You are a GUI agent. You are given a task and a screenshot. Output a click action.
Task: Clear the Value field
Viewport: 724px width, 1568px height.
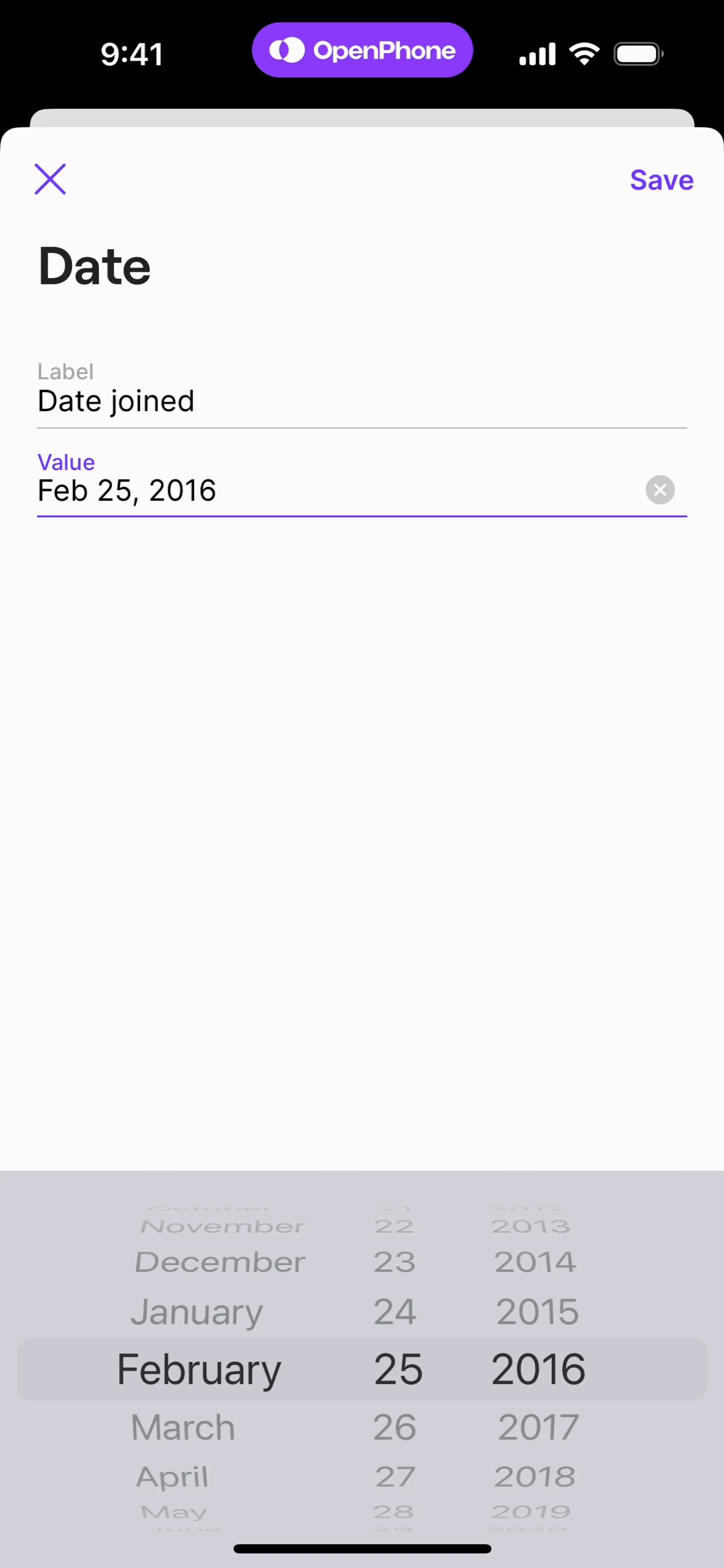tap(660, 490)
